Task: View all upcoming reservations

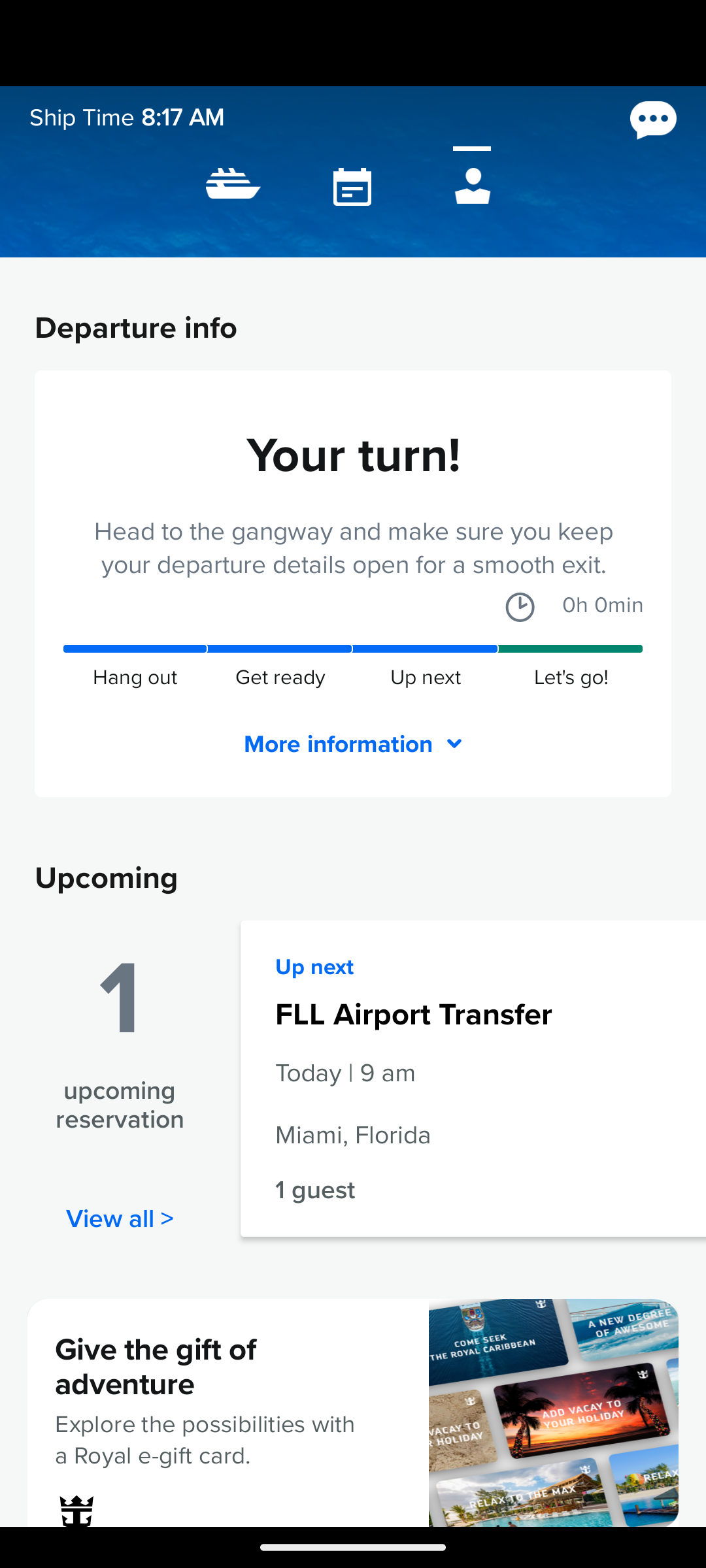Action: point(120,1218)
